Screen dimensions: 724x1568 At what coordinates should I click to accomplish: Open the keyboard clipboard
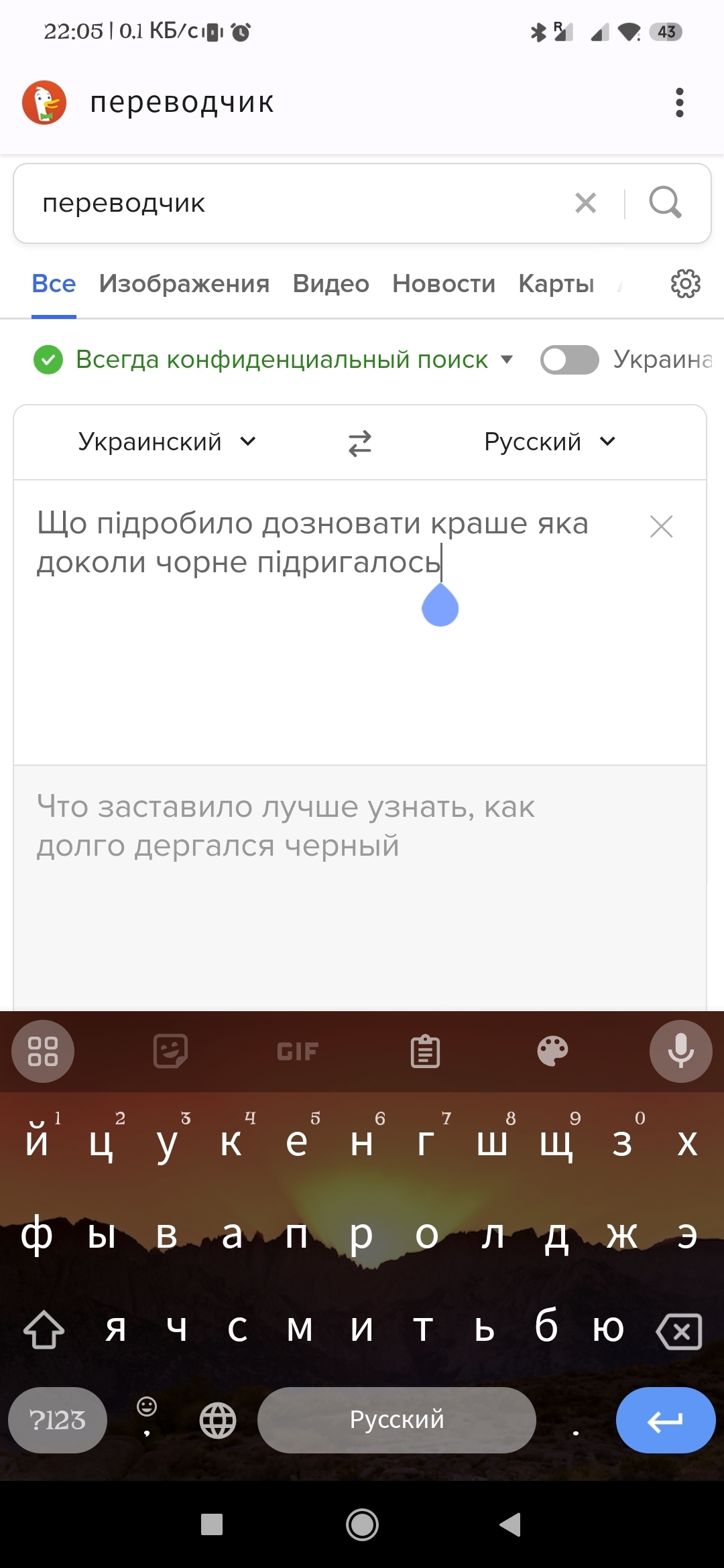click(425, 1051)
